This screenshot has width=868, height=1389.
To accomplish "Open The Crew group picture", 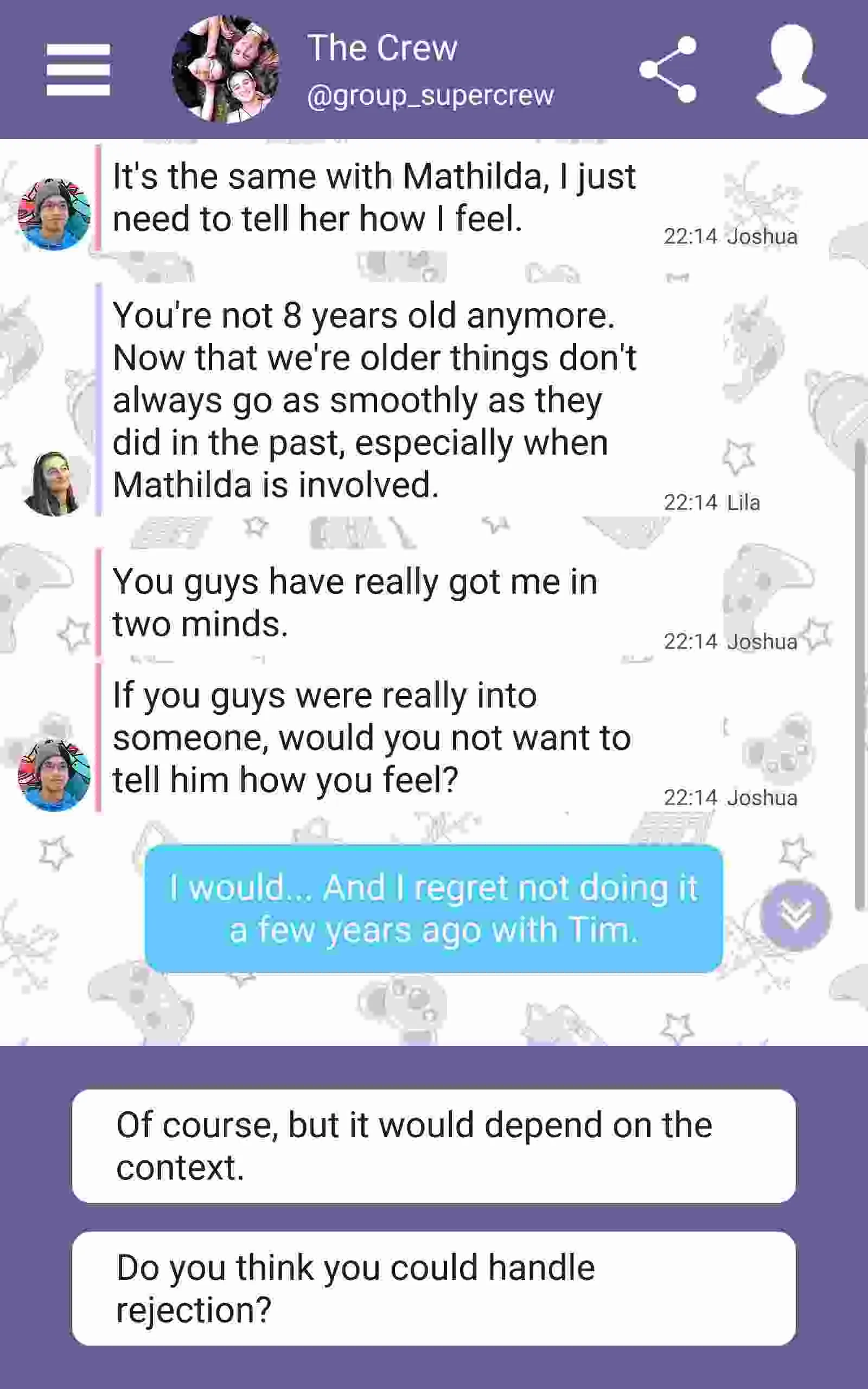I will [x=226, y=69].
